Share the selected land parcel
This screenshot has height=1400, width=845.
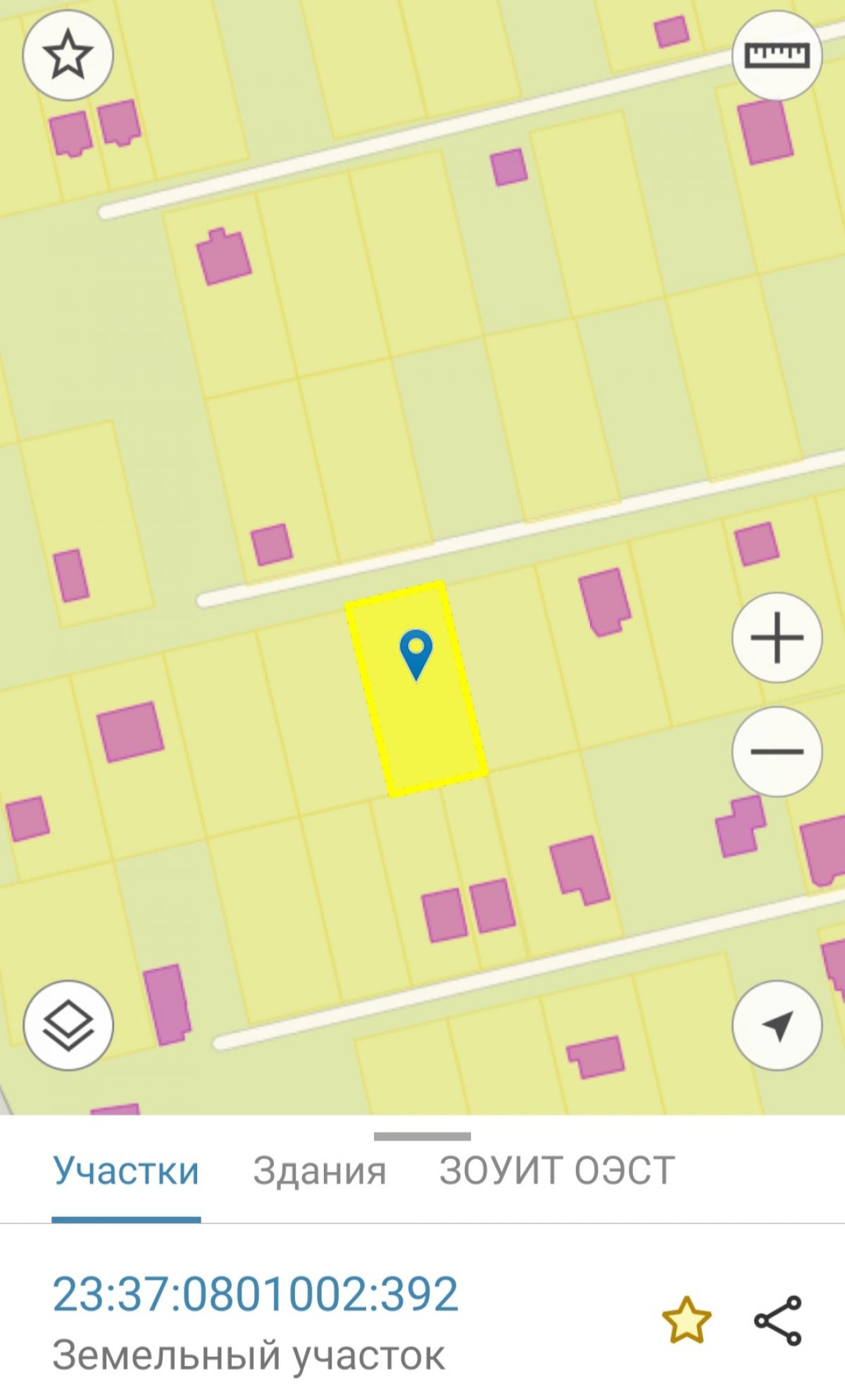point(777,1320)
